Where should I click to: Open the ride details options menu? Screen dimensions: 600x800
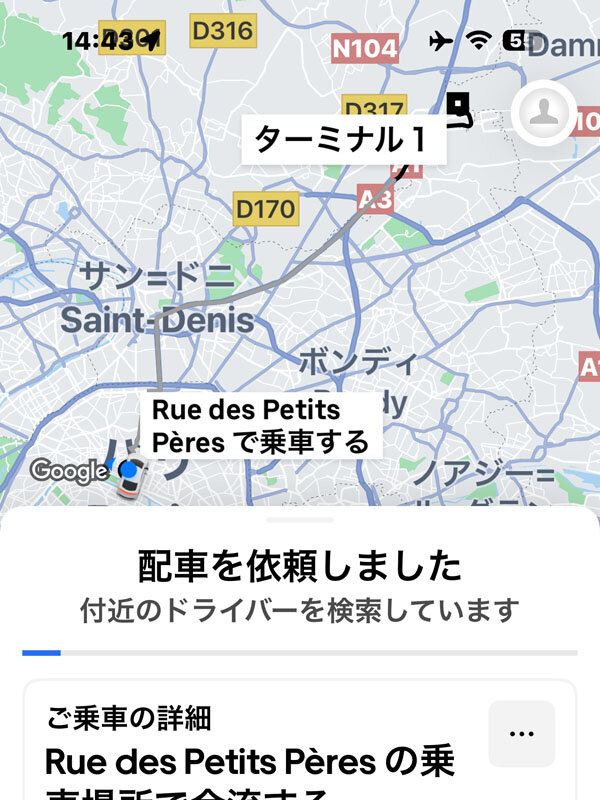tap(521, 734)
